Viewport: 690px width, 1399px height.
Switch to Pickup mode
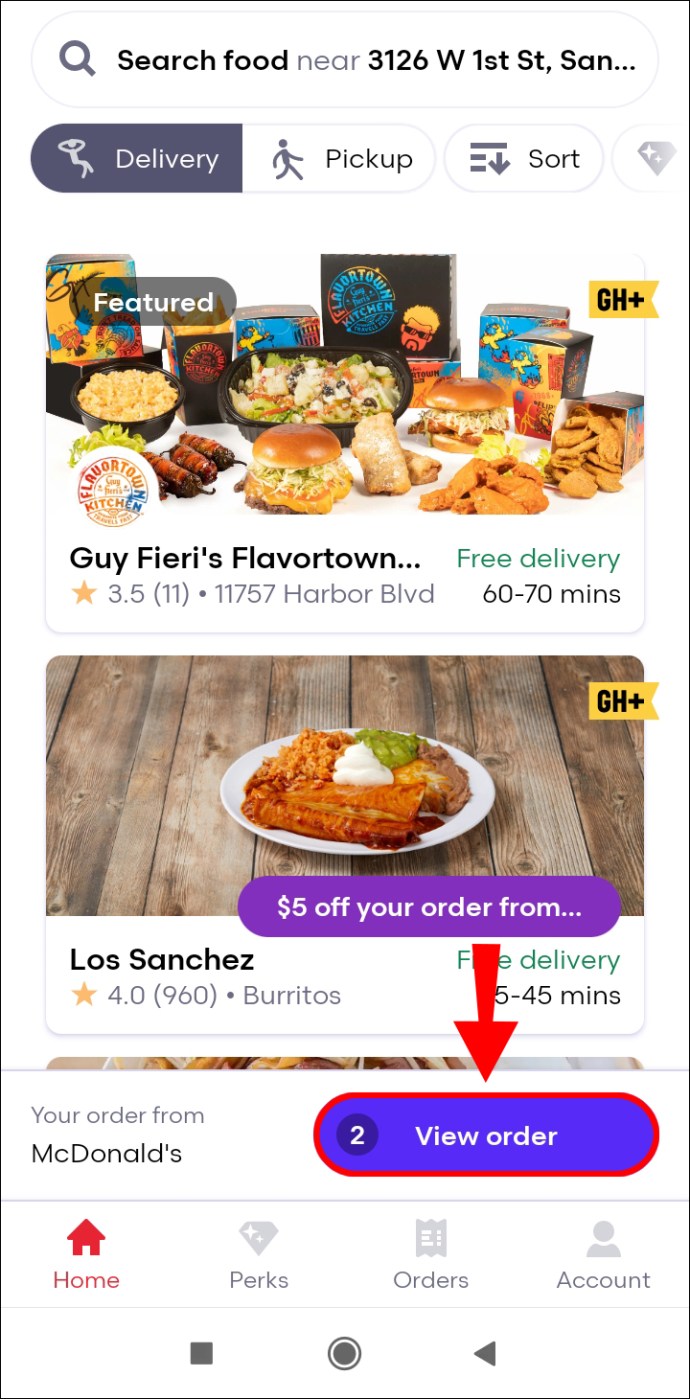(341, 159)
